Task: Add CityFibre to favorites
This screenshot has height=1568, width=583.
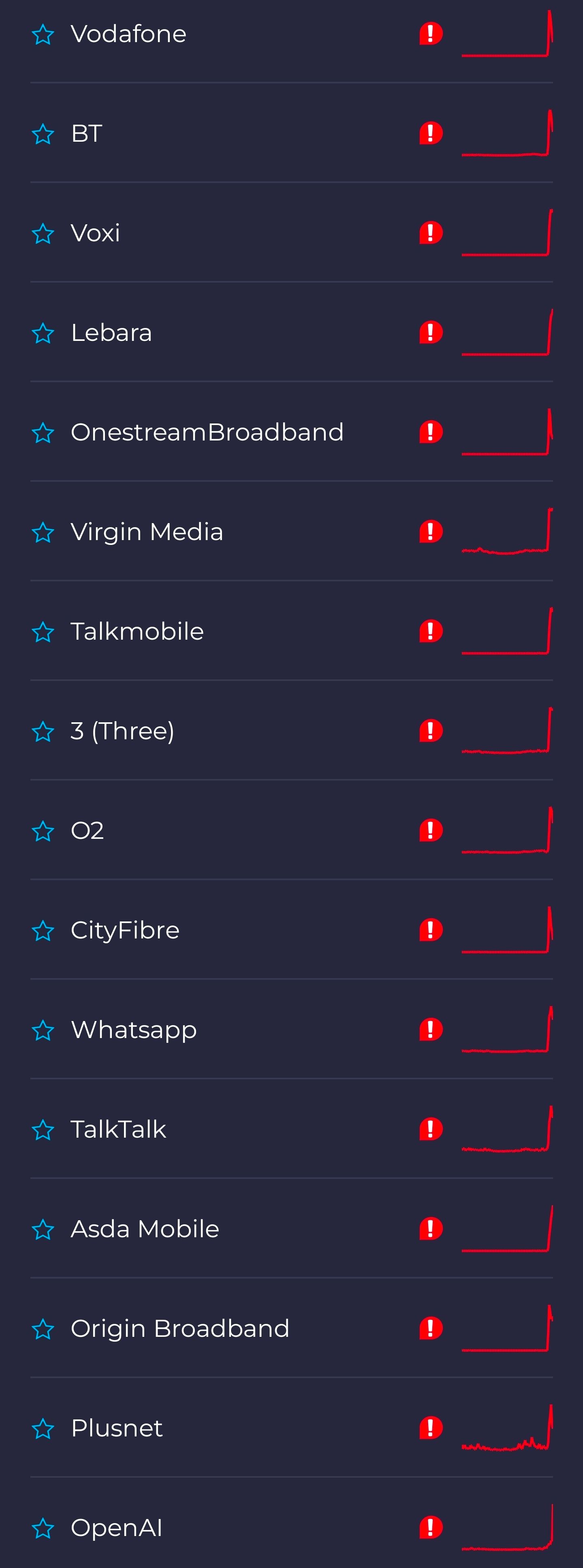Action: [x=43, y=931]
